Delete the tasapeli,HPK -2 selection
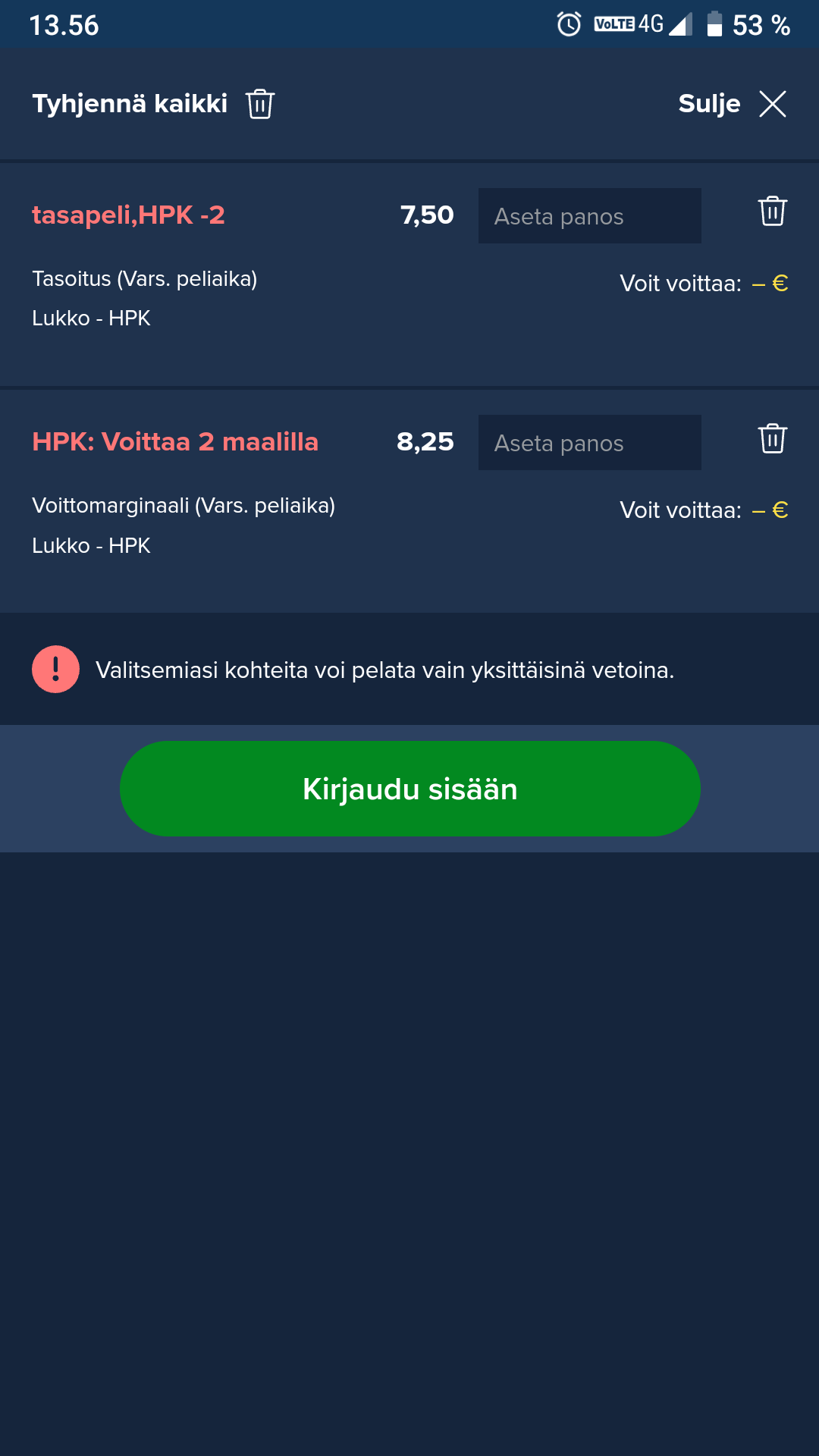The height and width of the screenshot is (1456, 819). 772,211
